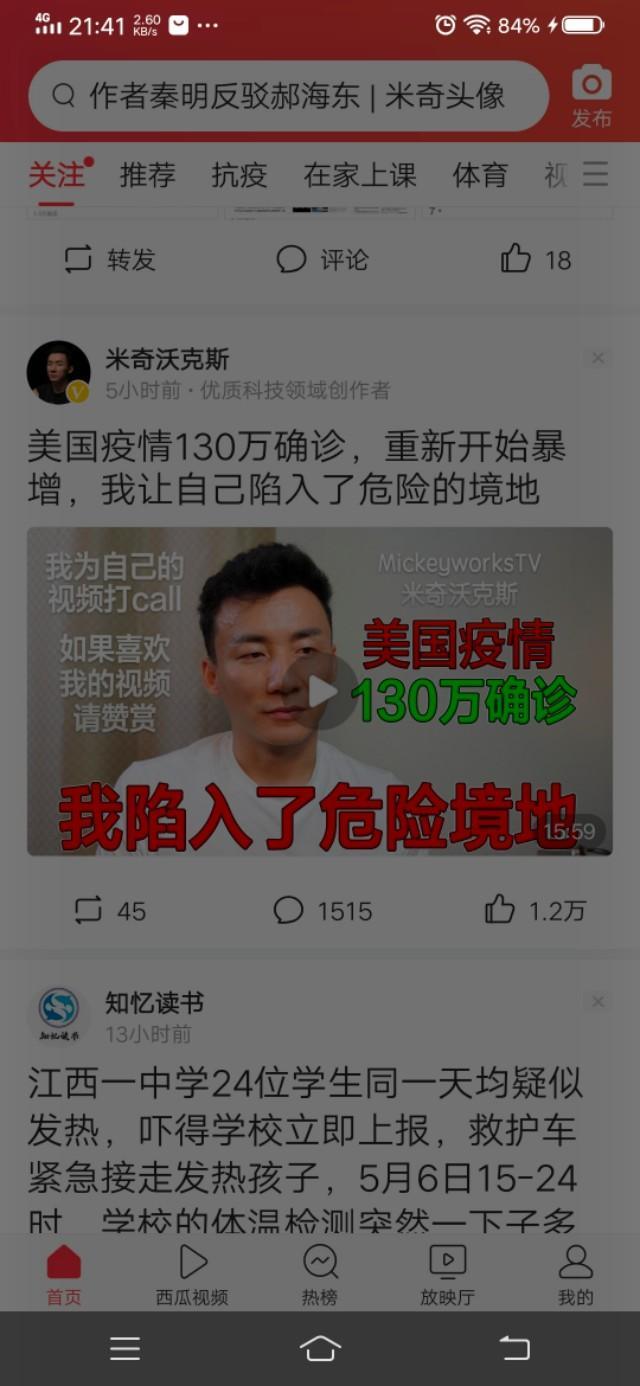Repost the 米奇沃克斯 video post
The width and height of the screenshot is (640, 1386).
click(x=110, y=910)
